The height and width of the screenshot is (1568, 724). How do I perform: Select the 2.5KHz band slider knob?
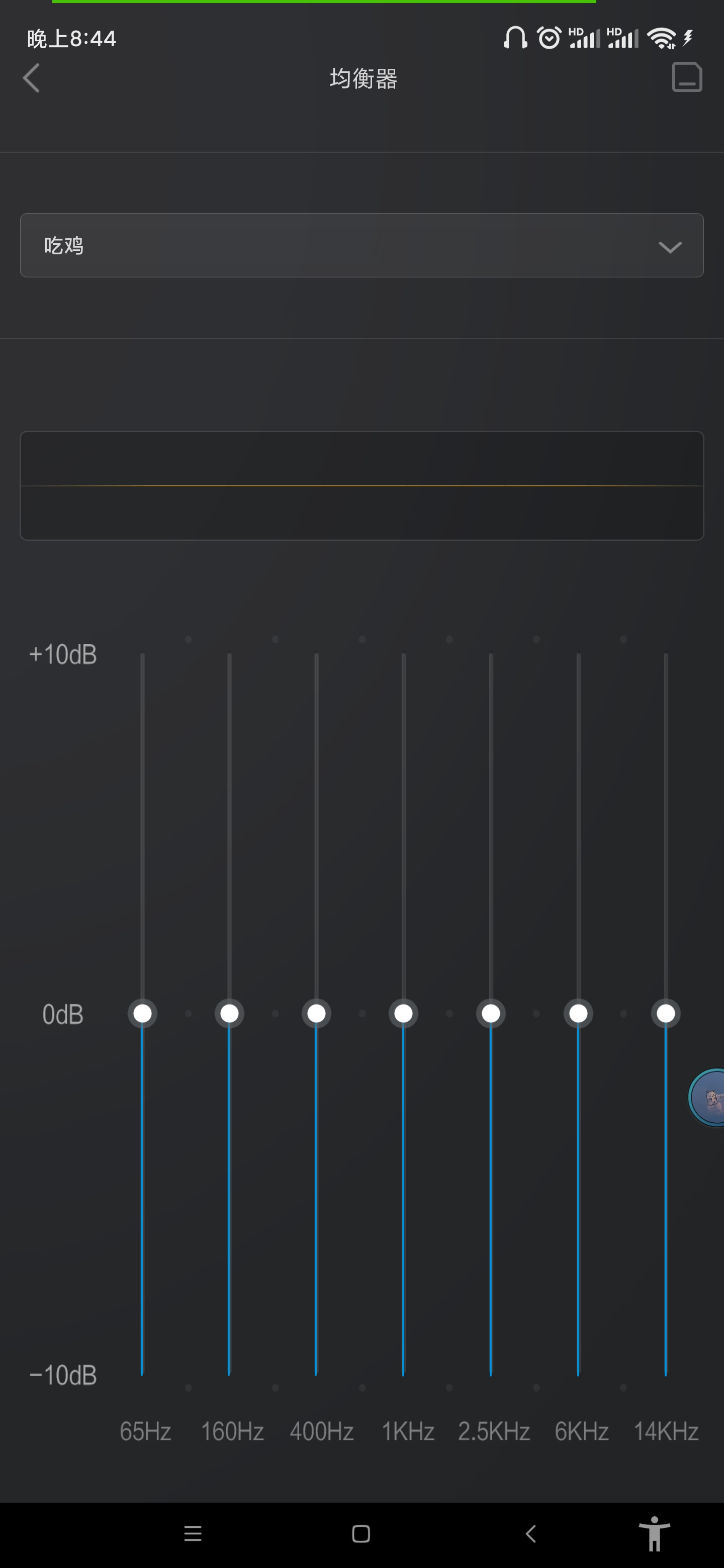coord(491,1014)
